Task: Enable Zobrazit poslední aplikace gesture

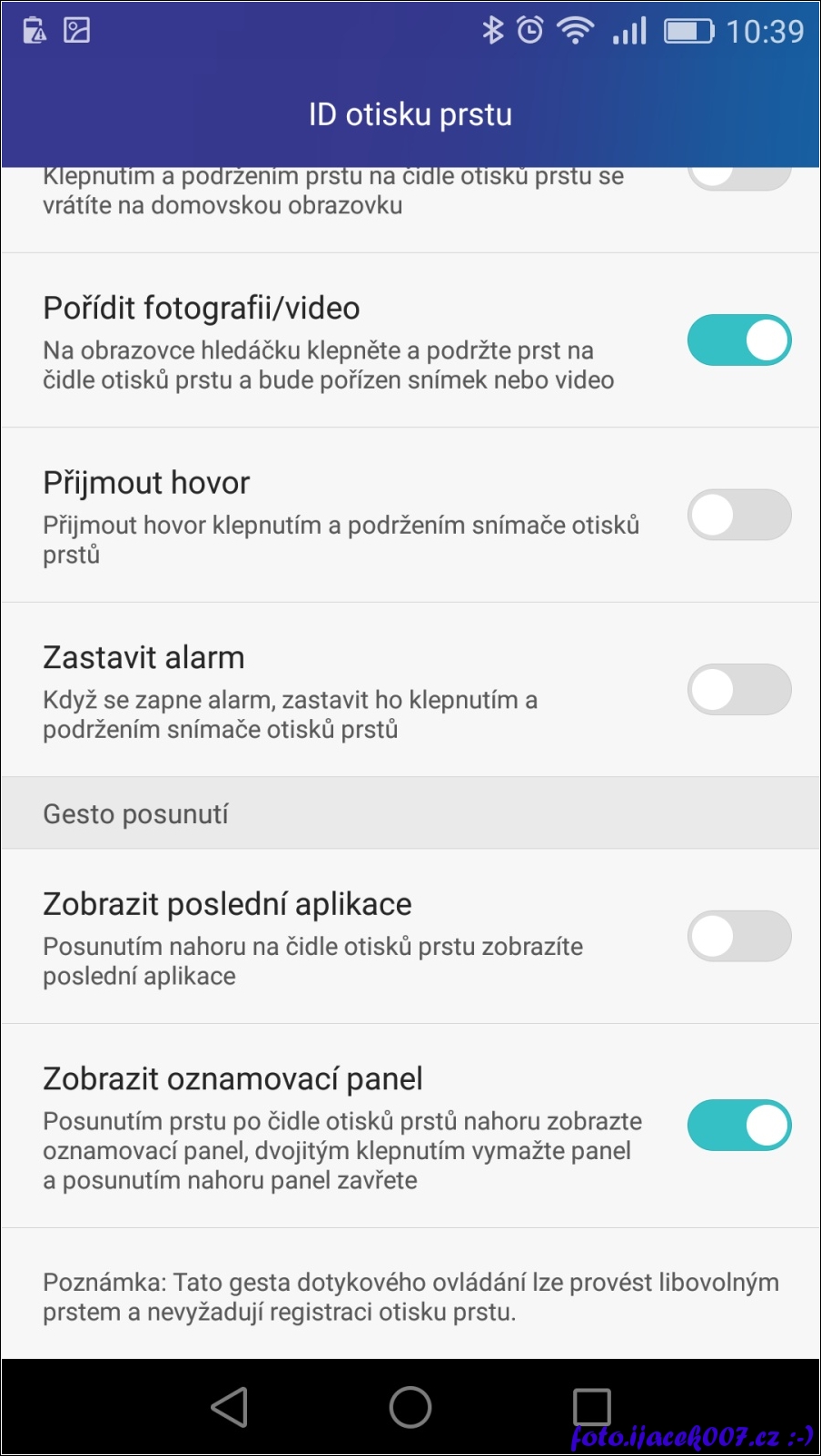Action: [x=738, y=936]
